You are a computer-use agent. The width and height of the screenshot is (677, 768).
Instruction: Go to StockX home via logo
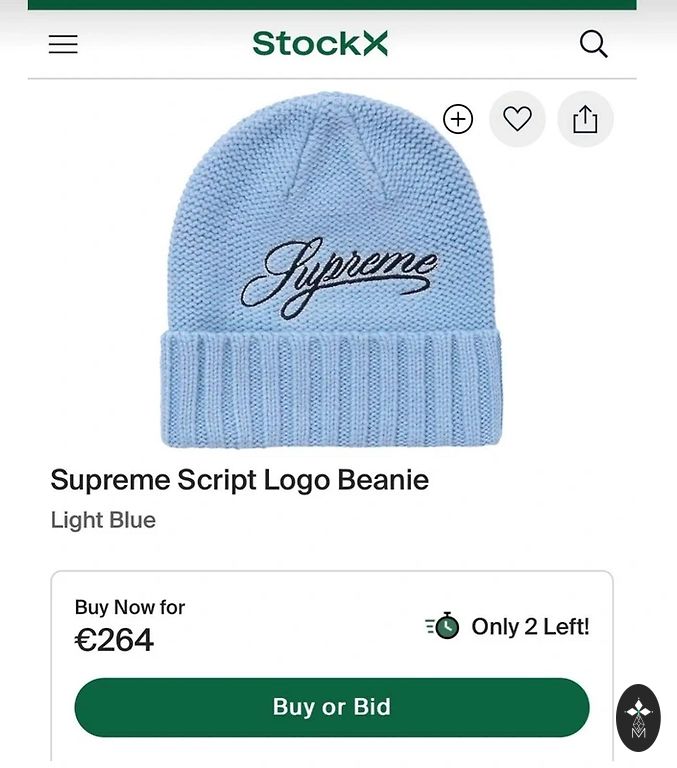[x=320, y=44]
